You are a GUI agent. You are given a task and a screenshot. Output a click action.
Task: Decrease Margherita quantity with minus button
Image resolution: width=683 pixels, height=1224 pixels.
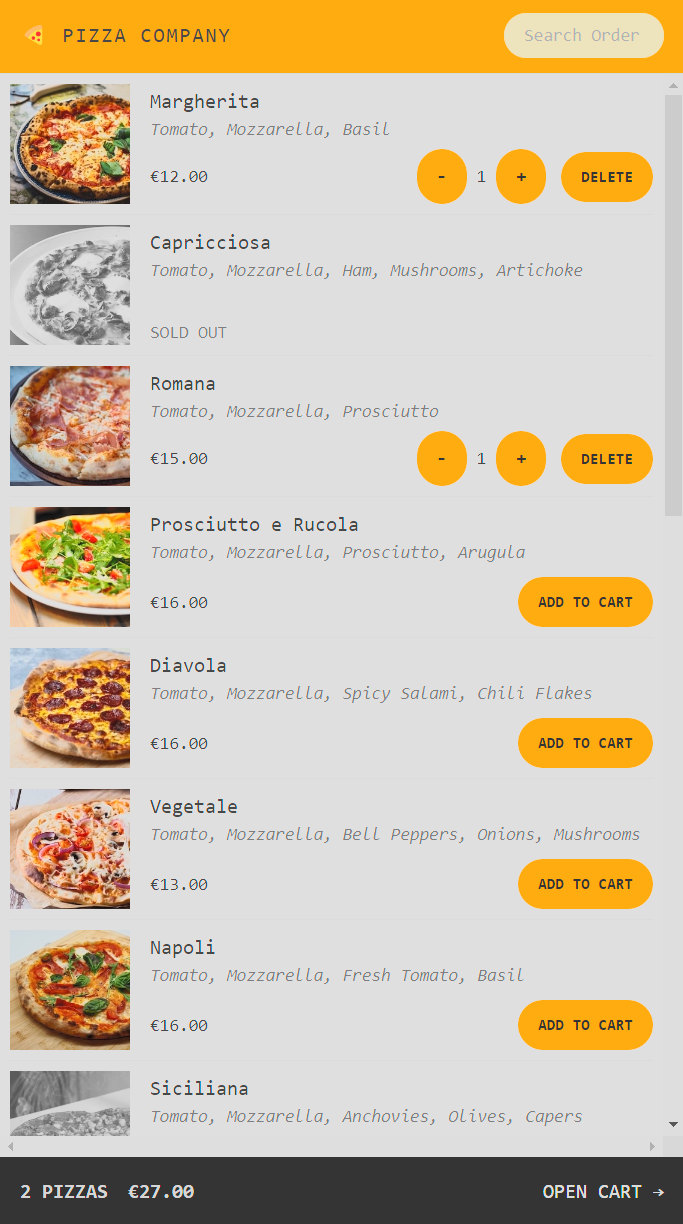click(441, 177)
